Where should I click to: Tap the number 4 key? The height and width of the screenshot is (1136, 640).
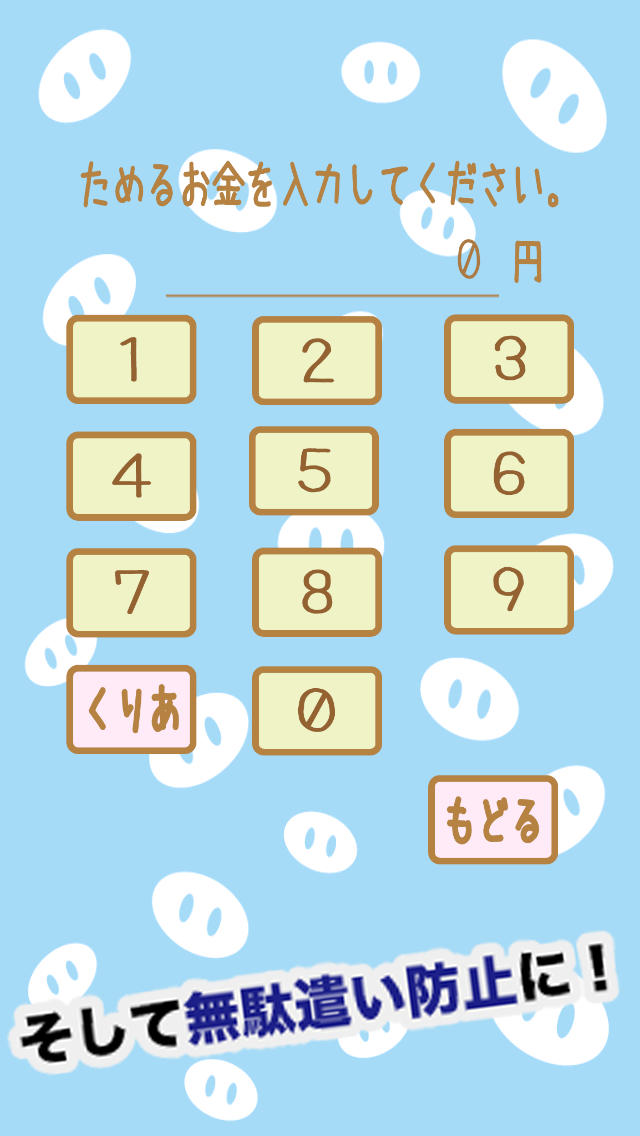131,476
